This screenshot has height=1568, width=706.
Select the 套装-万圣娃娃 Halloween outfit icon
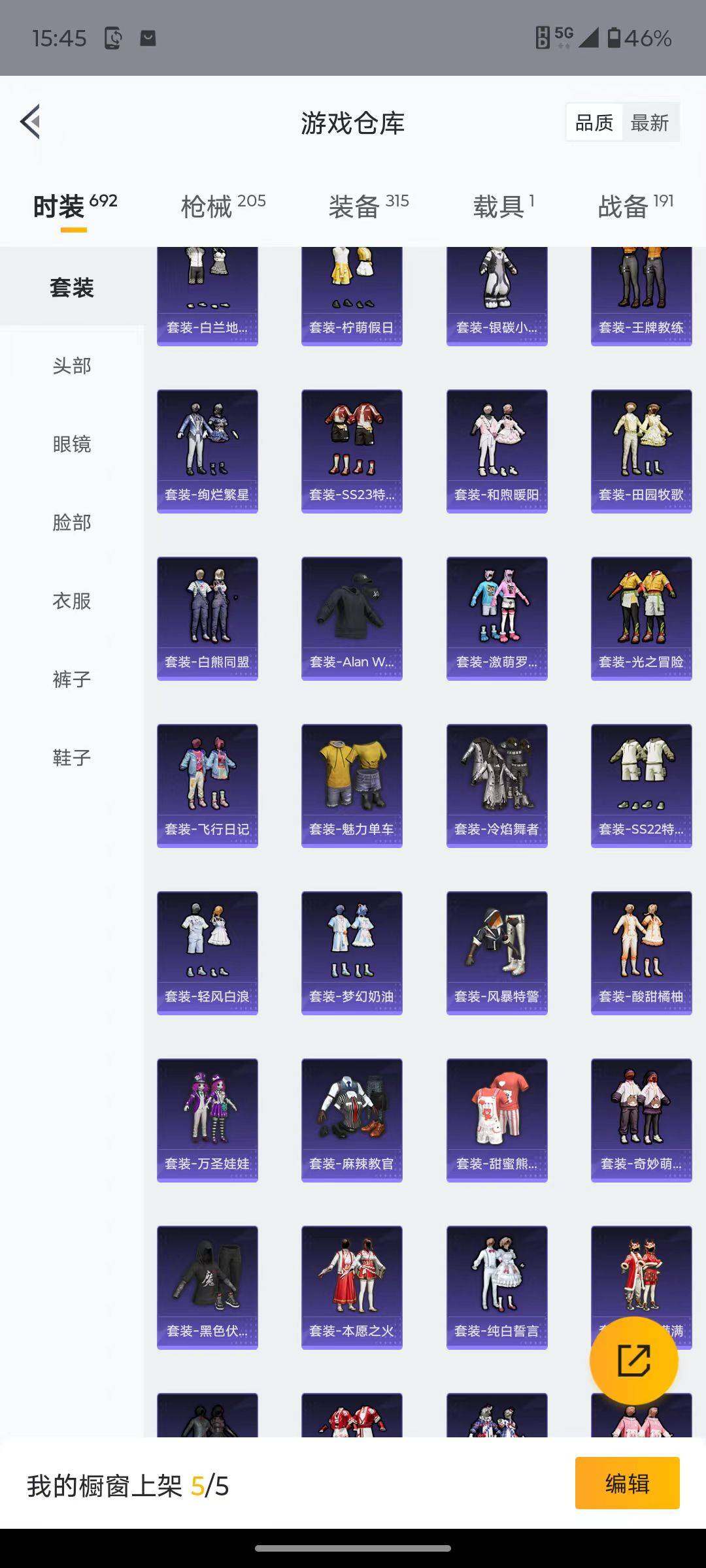point(207,1120)
